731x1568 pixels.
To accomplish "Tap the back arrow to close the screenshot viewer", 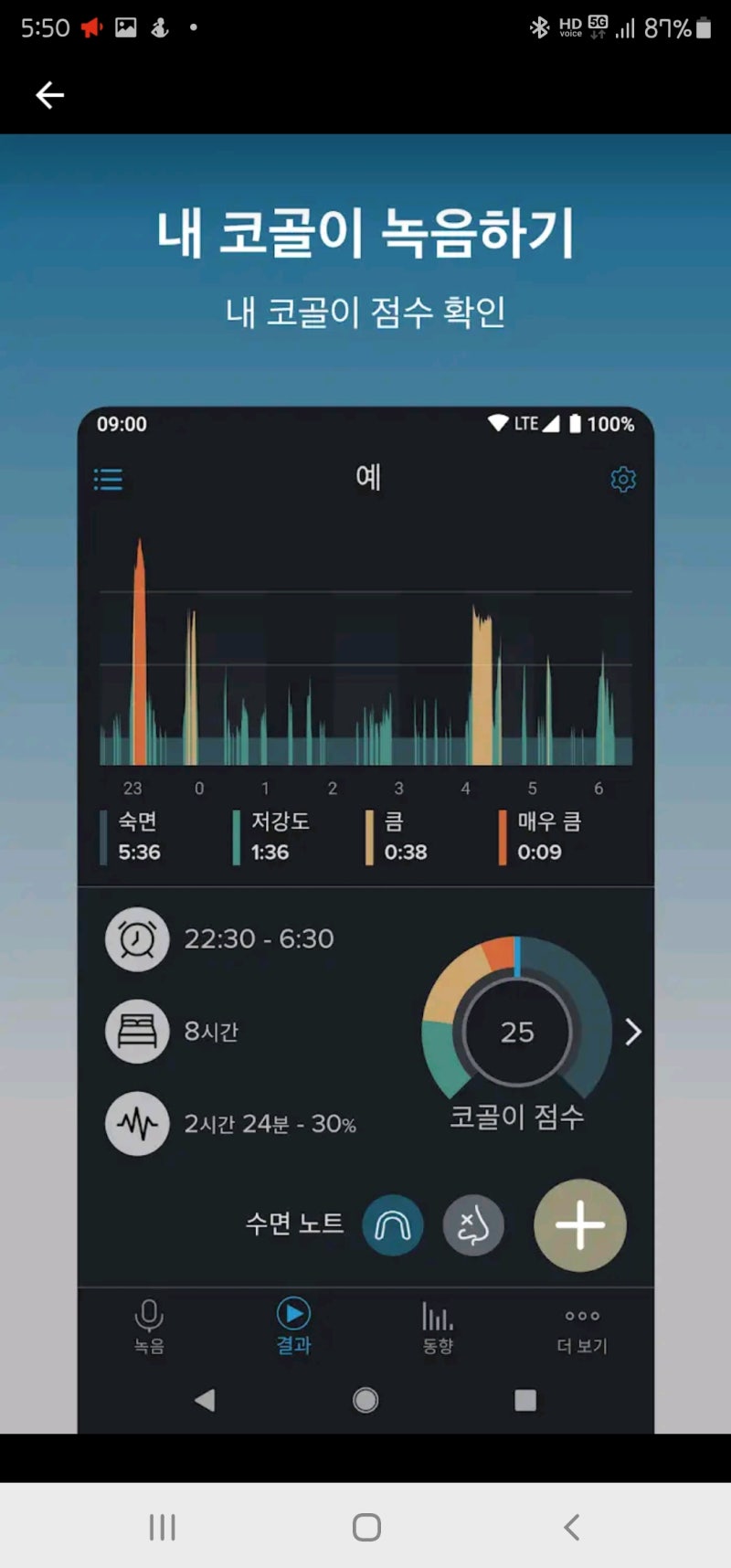I will 49,95.
